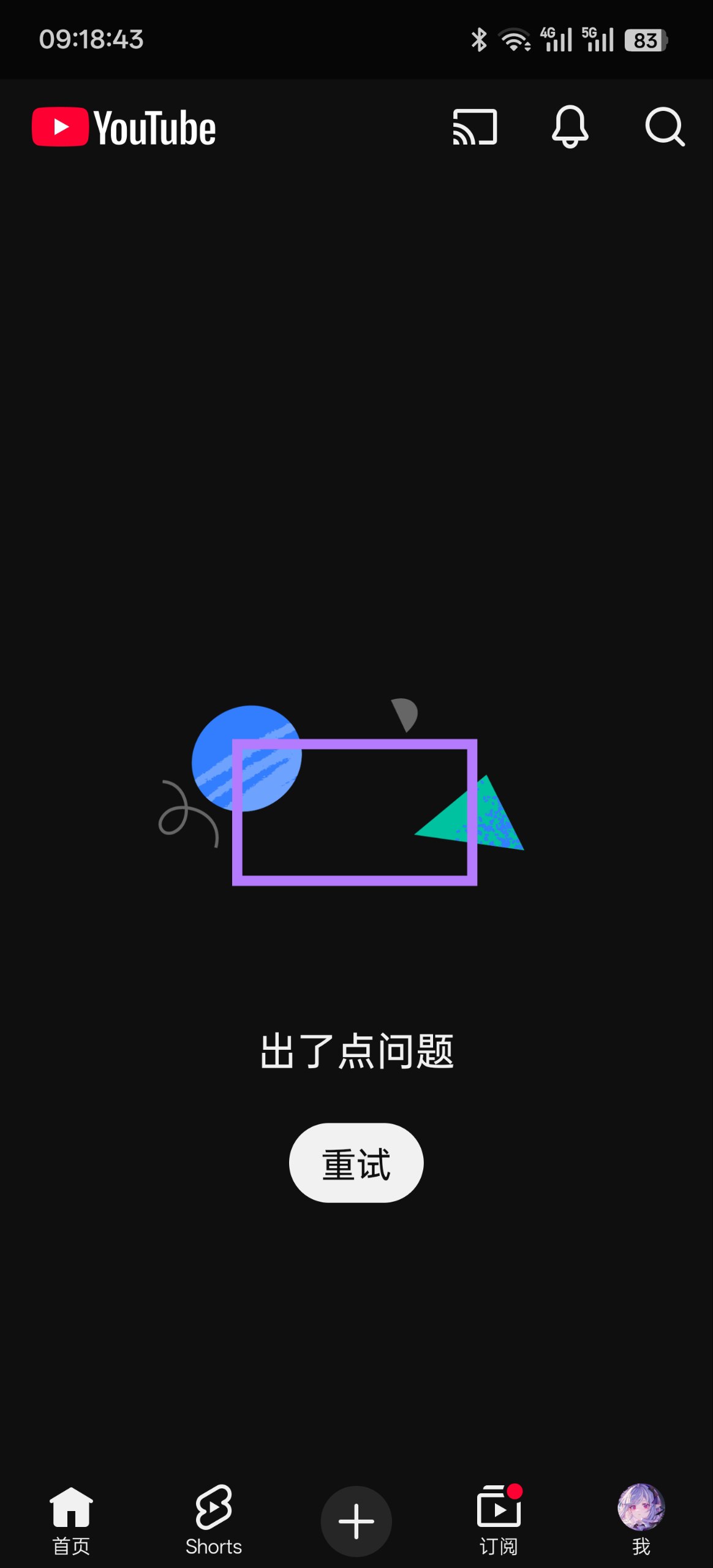Tap the search magnifier icon
The height and width of the screenshot is (1568, 713).
coord(664,127)
